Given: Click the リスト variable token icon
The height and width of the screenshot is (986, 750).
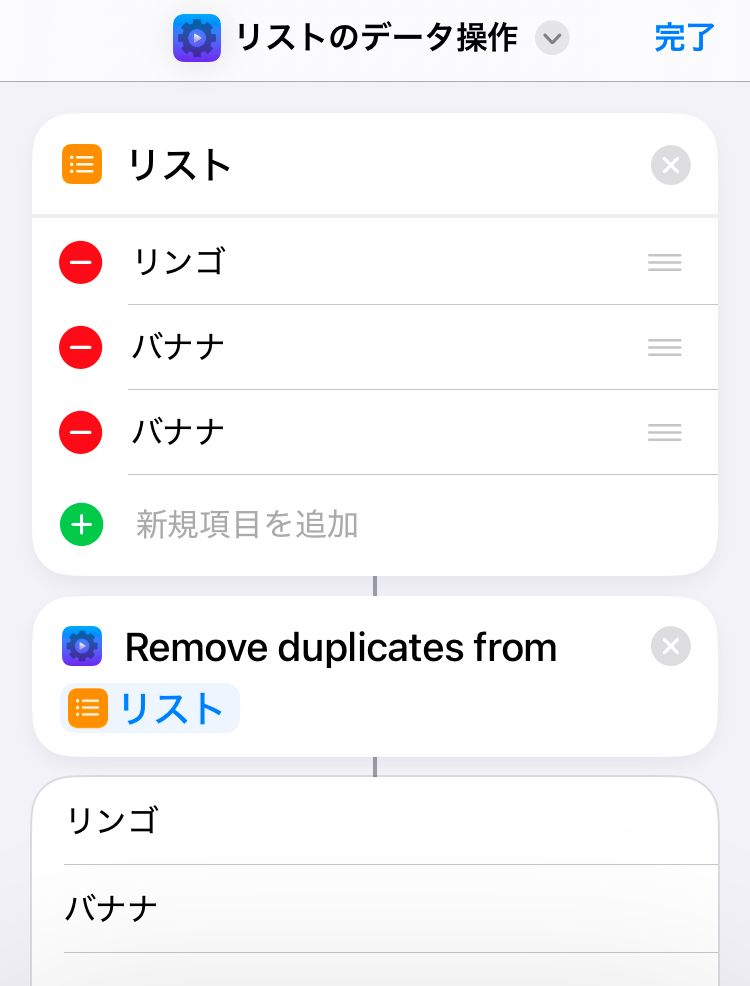Looking at the screenshot, I should [88, 708].
